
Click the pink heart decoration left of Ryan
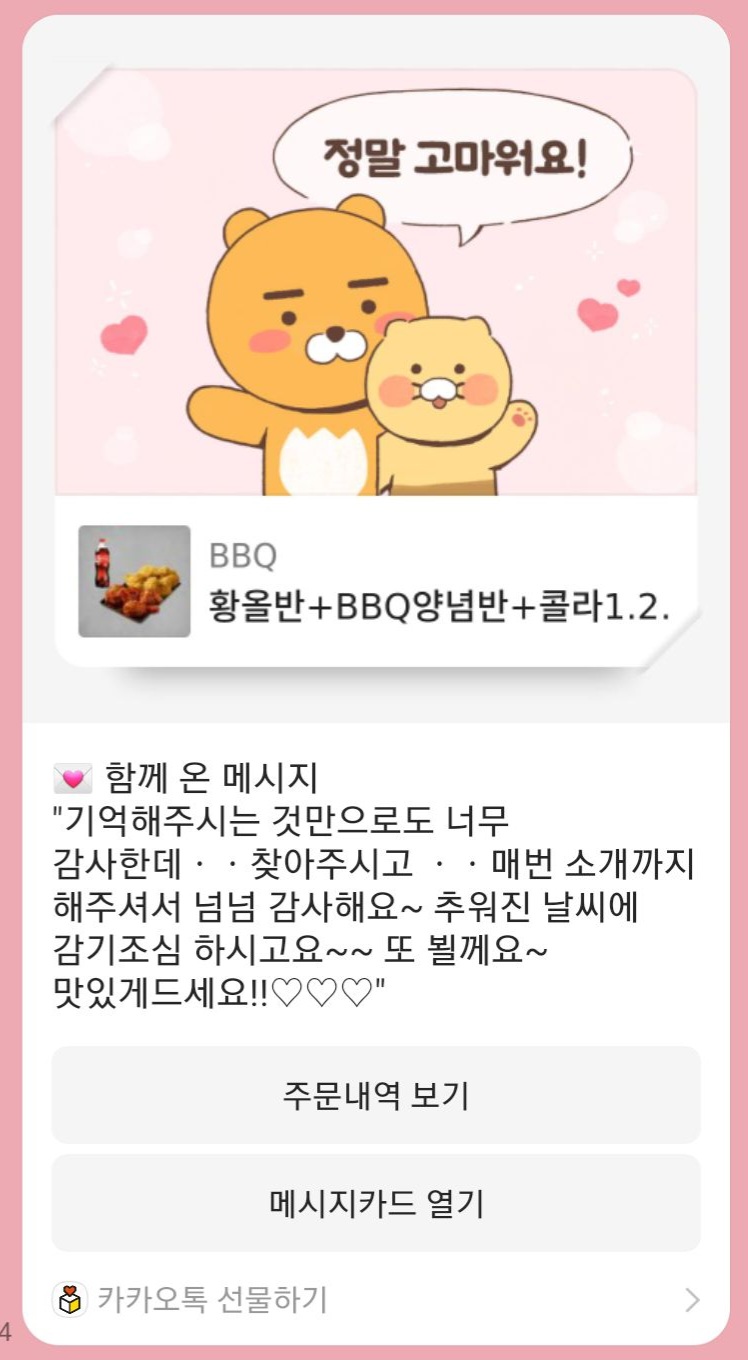tap(122, 333)
